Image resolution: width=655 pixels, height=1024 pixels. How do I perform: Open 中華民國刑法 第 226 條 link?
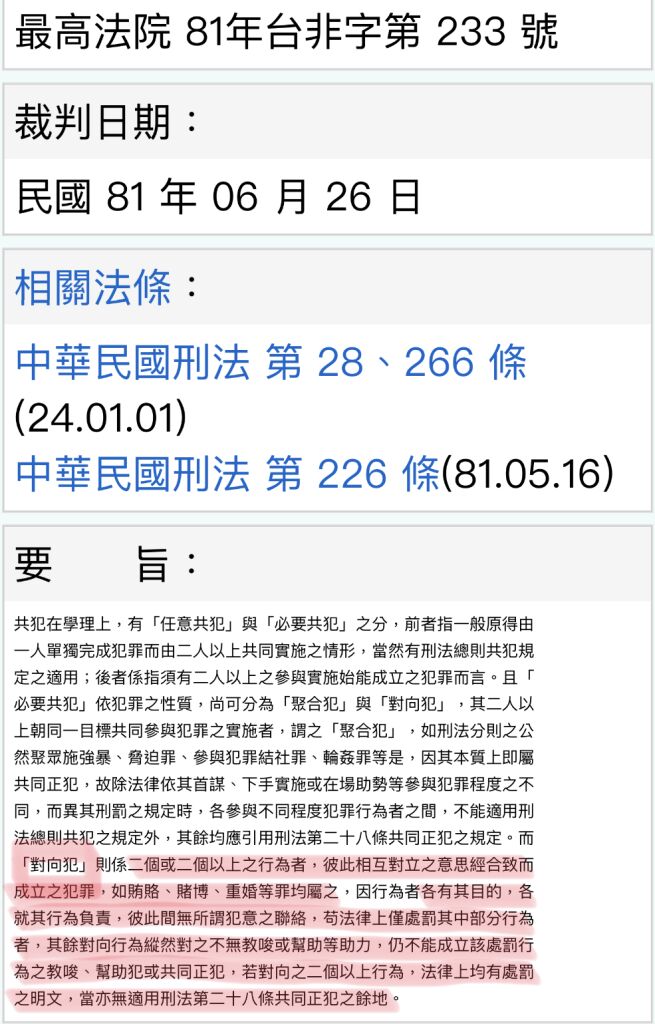pos(228,472)
